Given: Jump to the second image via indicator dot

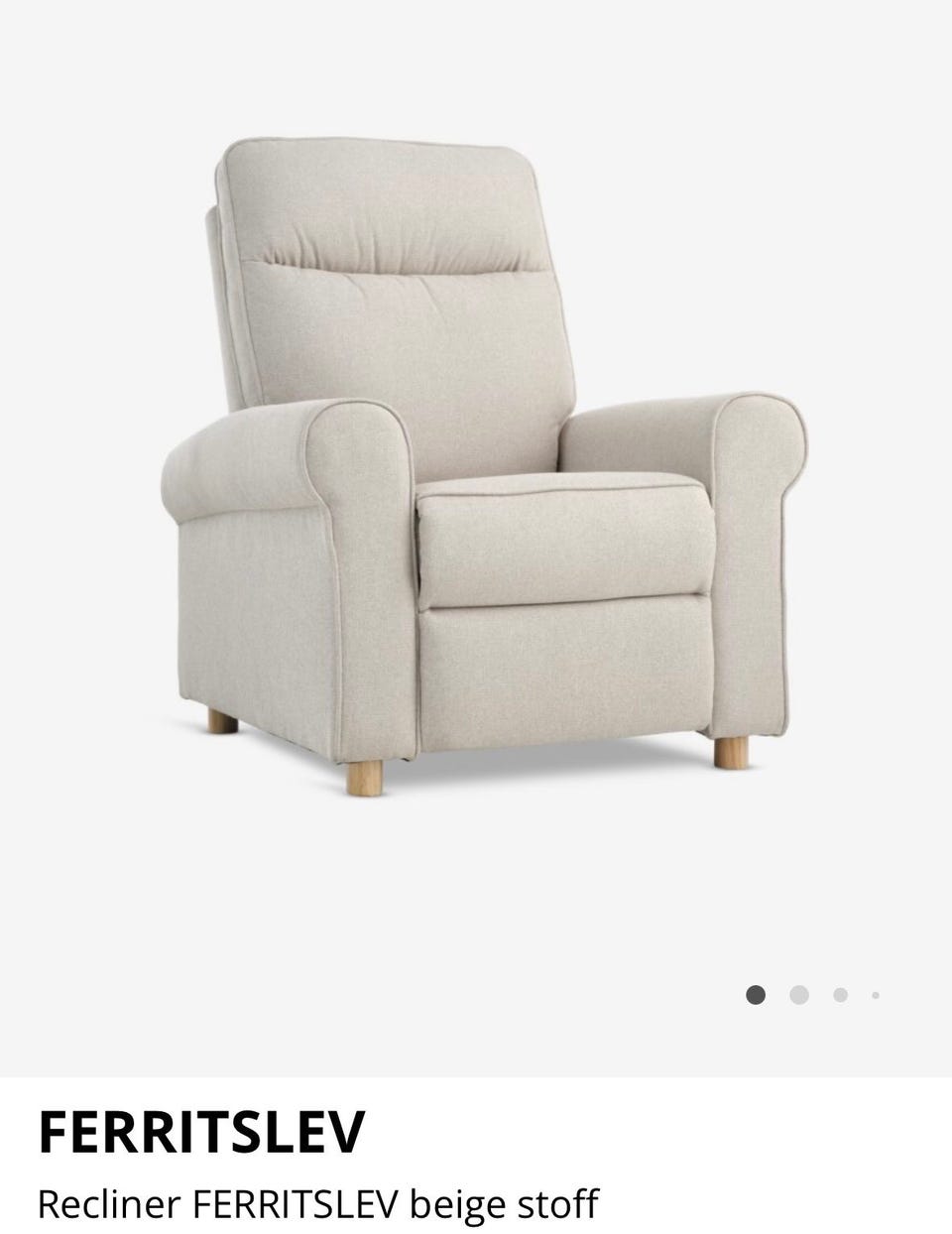Looking at the screenshot, I should (799, 995).
